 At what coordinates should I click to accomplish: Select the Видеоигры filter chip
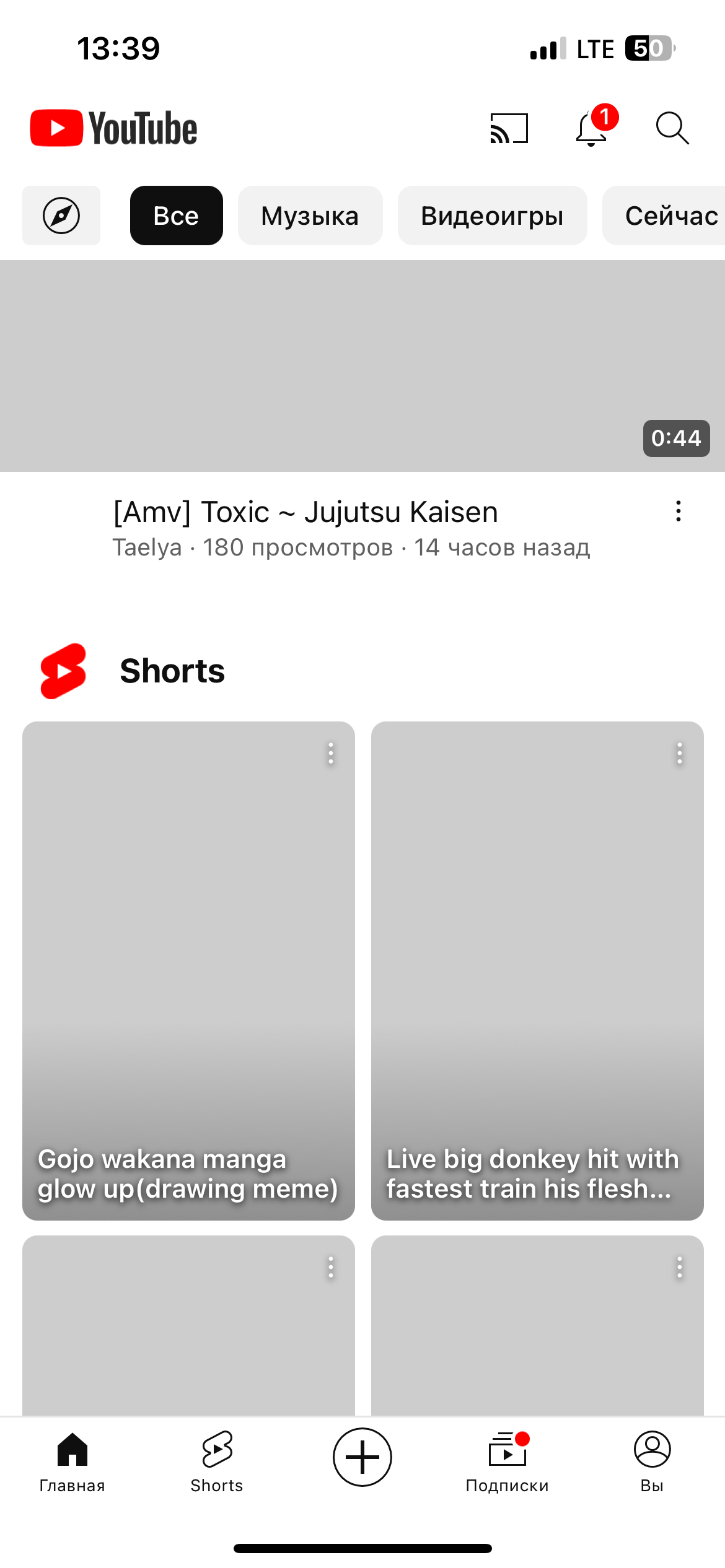[x=492, y=216]
